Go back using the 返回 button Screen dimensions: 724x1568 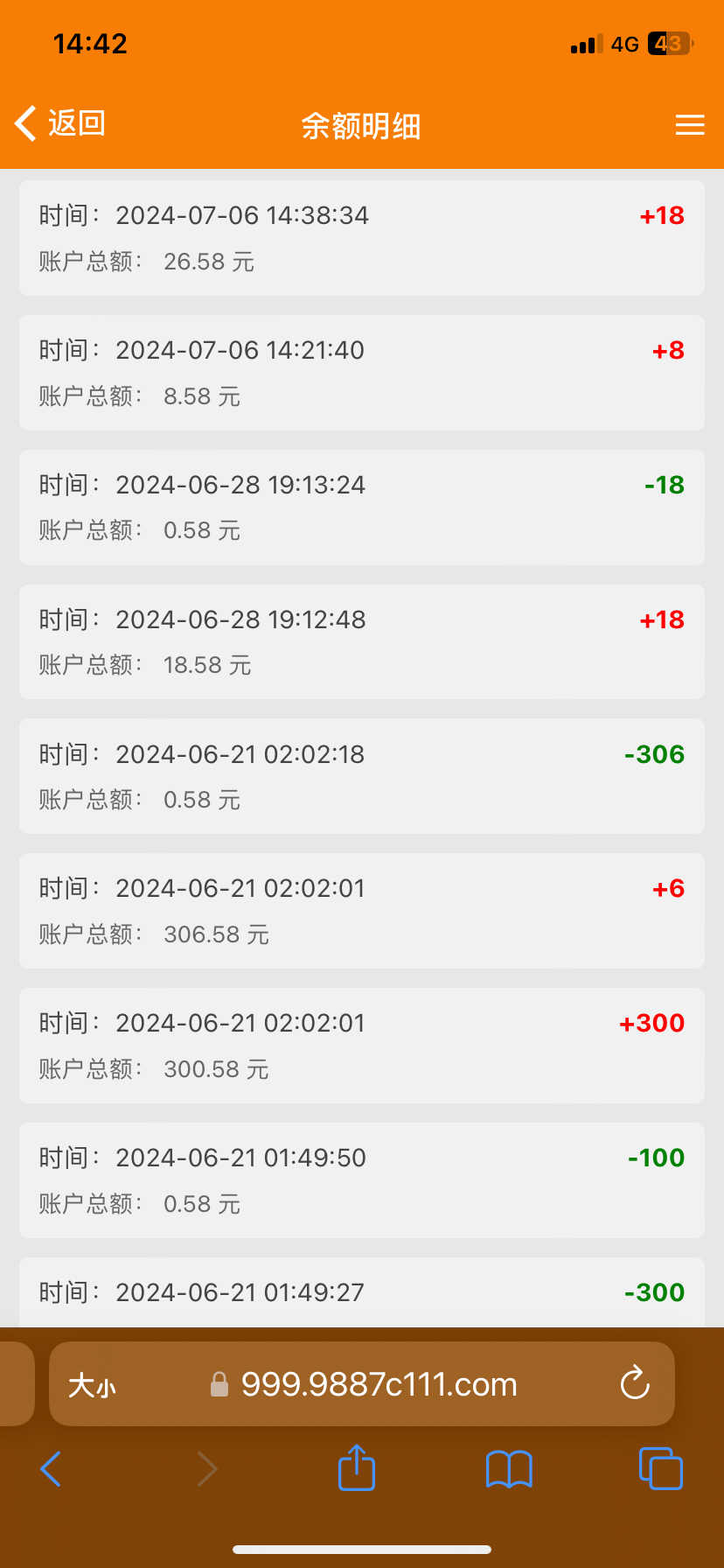[59, 123]
